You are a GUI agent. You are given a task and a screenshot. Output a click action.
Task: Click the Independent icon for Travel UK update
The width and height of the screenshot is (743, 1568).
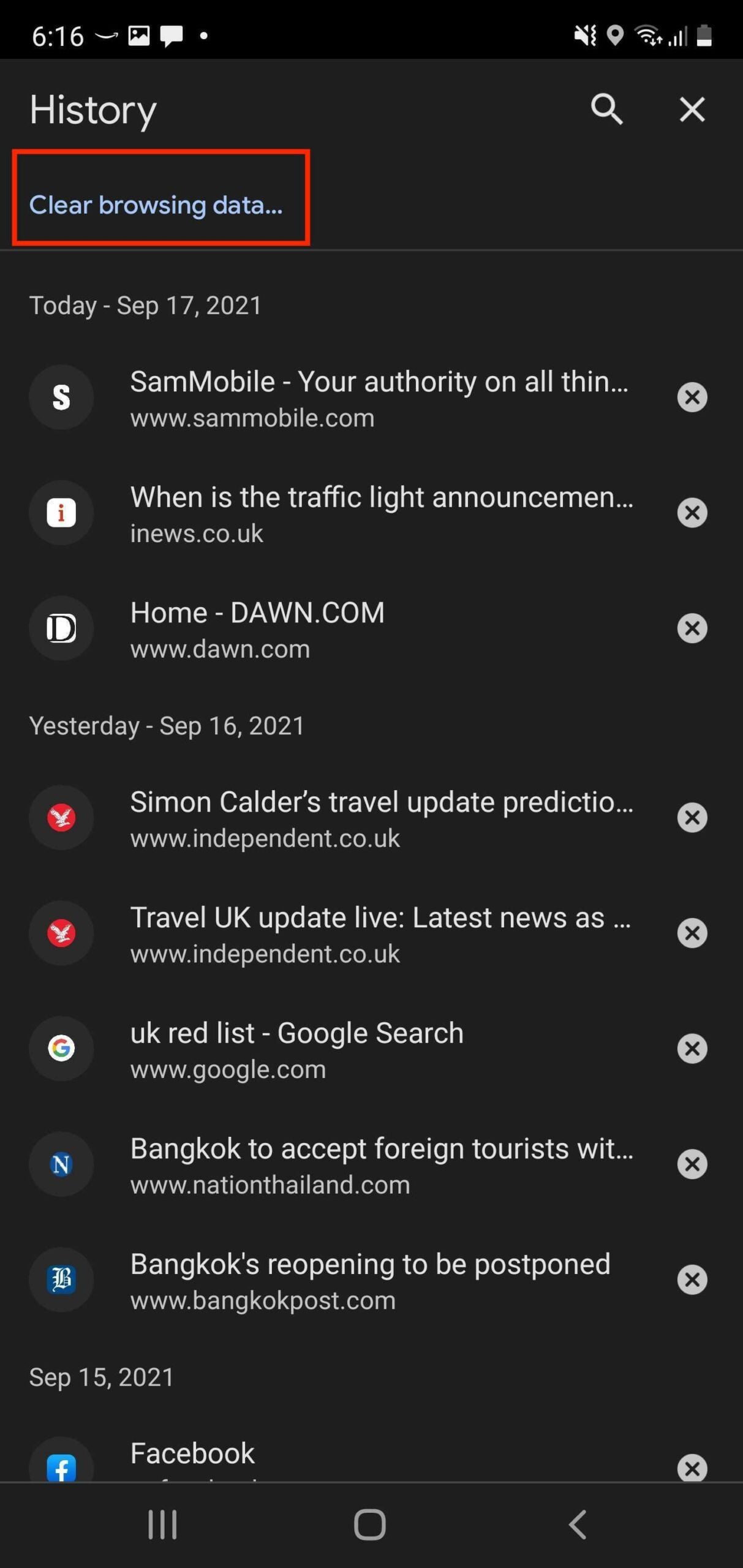(x=61, y=933)
